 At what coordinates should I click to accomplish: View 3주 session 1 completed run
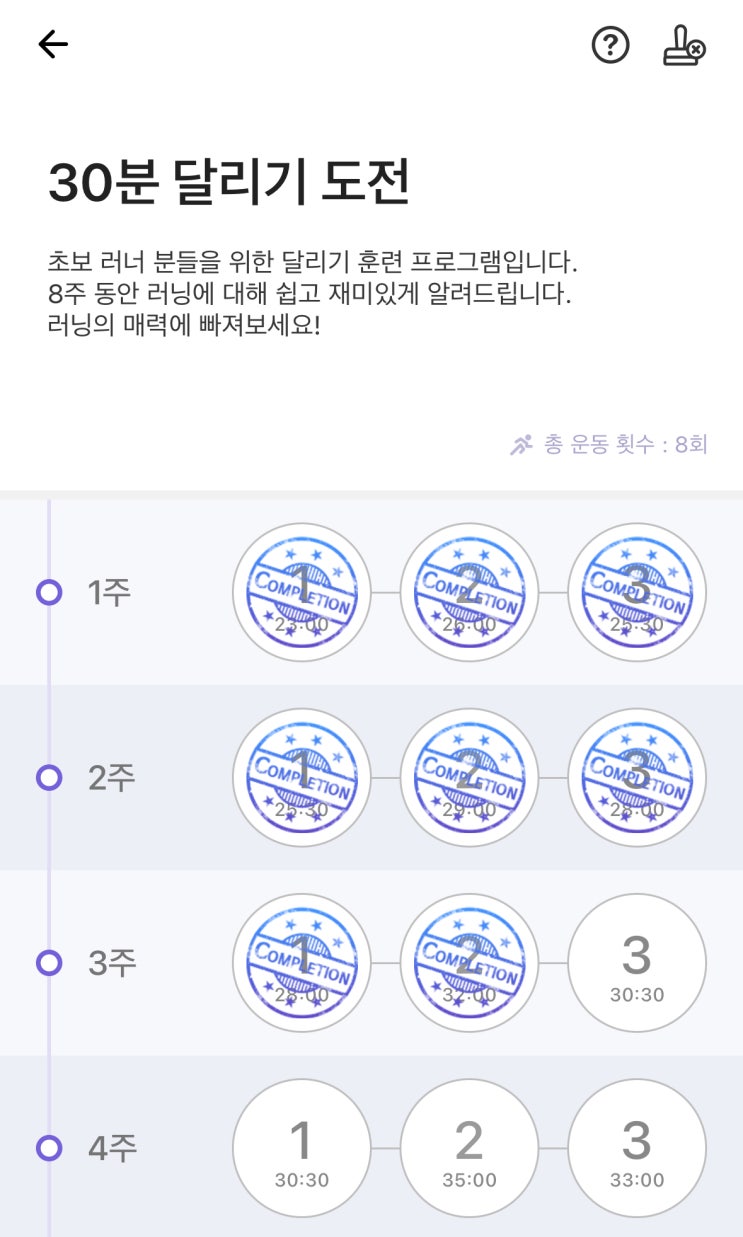pyautogui.click(x=301, y=963)
